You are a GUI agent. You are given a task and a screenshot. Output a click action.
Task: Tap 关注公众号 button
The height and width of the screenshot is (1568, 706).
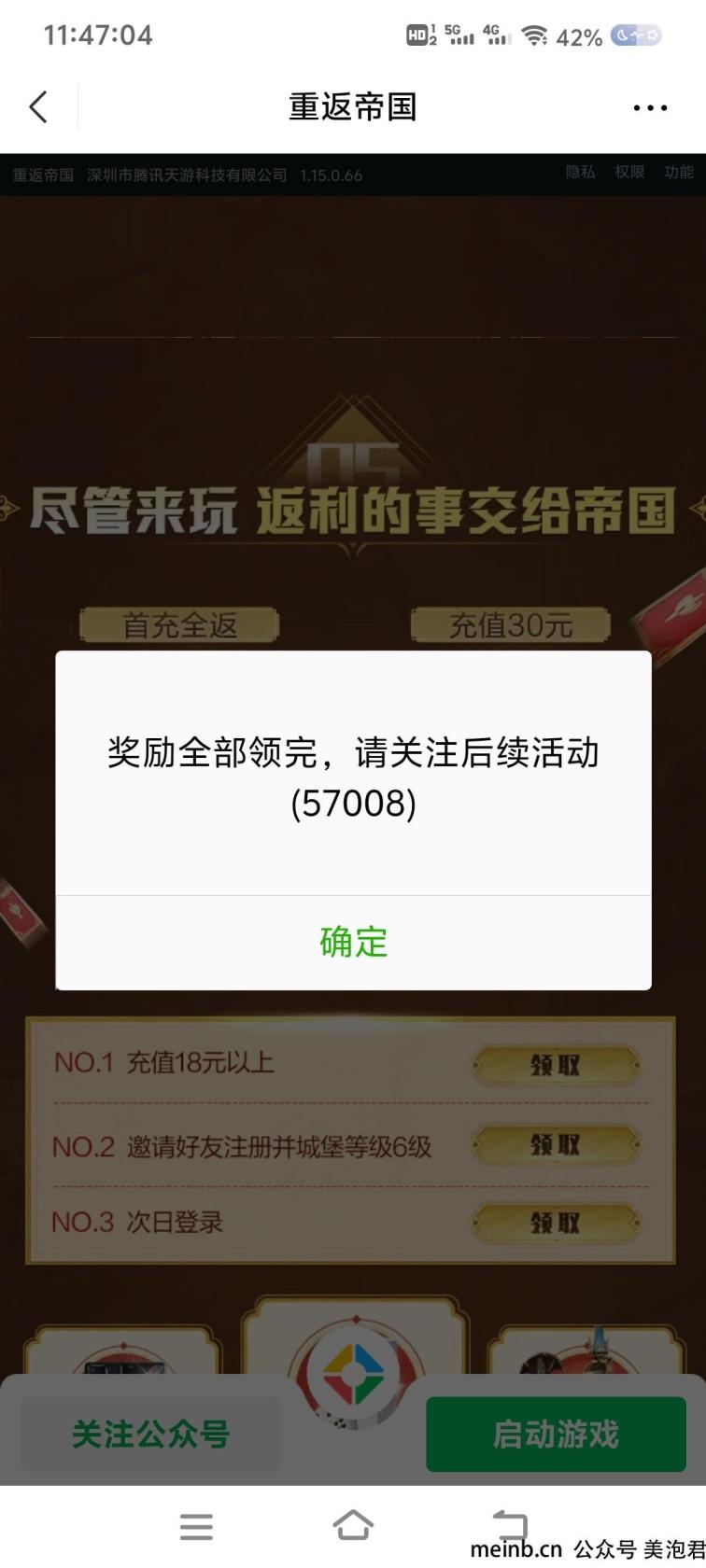point(150,1435)
